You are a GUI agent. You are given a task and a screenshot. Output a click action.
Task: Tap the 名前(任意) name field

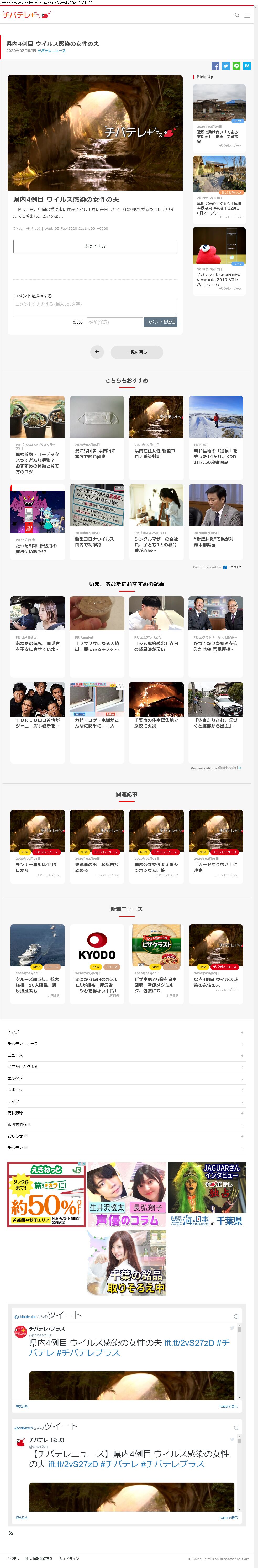[114, 322]
